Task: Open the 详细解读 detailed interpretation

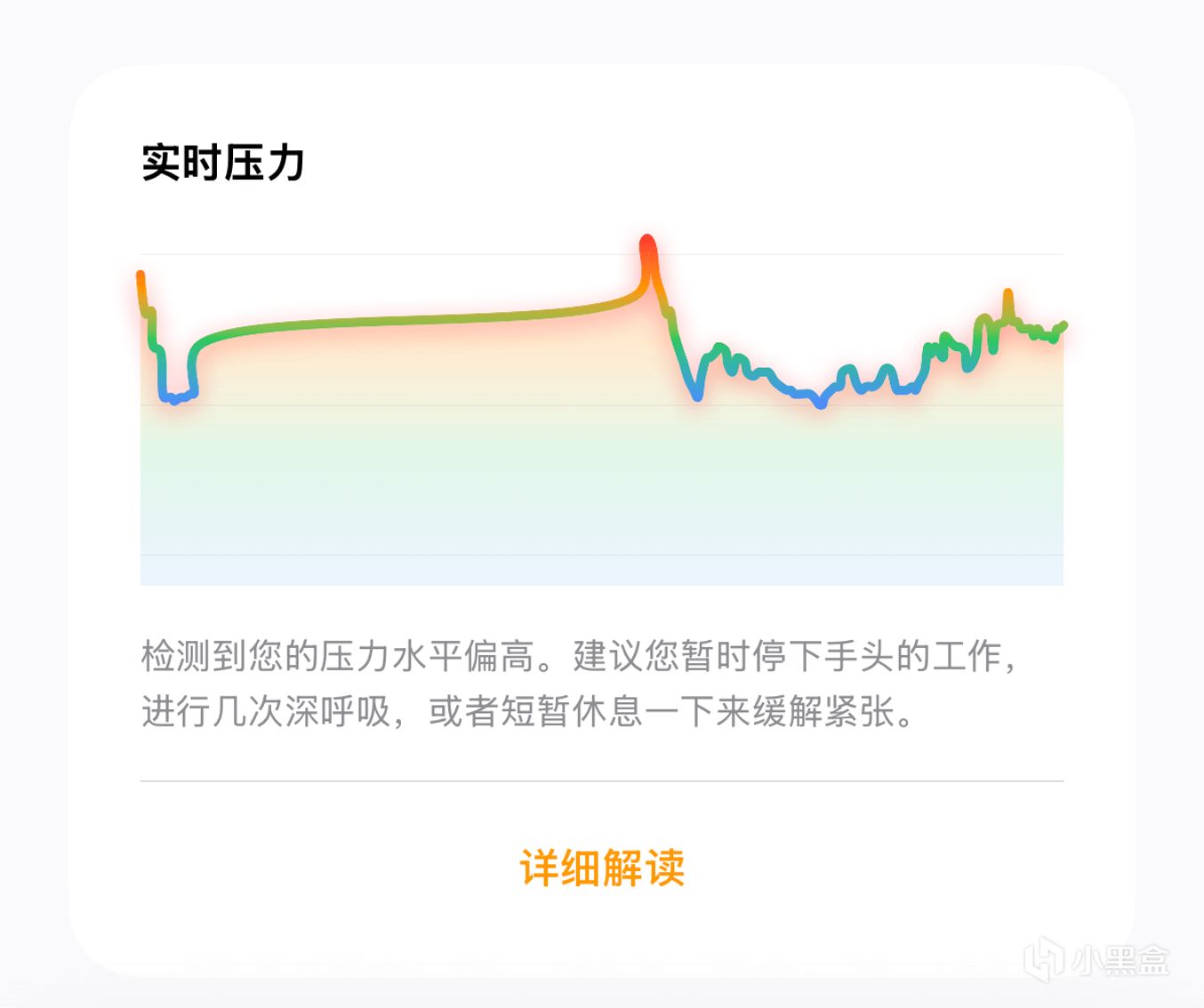Action: (x=602, y=868)
